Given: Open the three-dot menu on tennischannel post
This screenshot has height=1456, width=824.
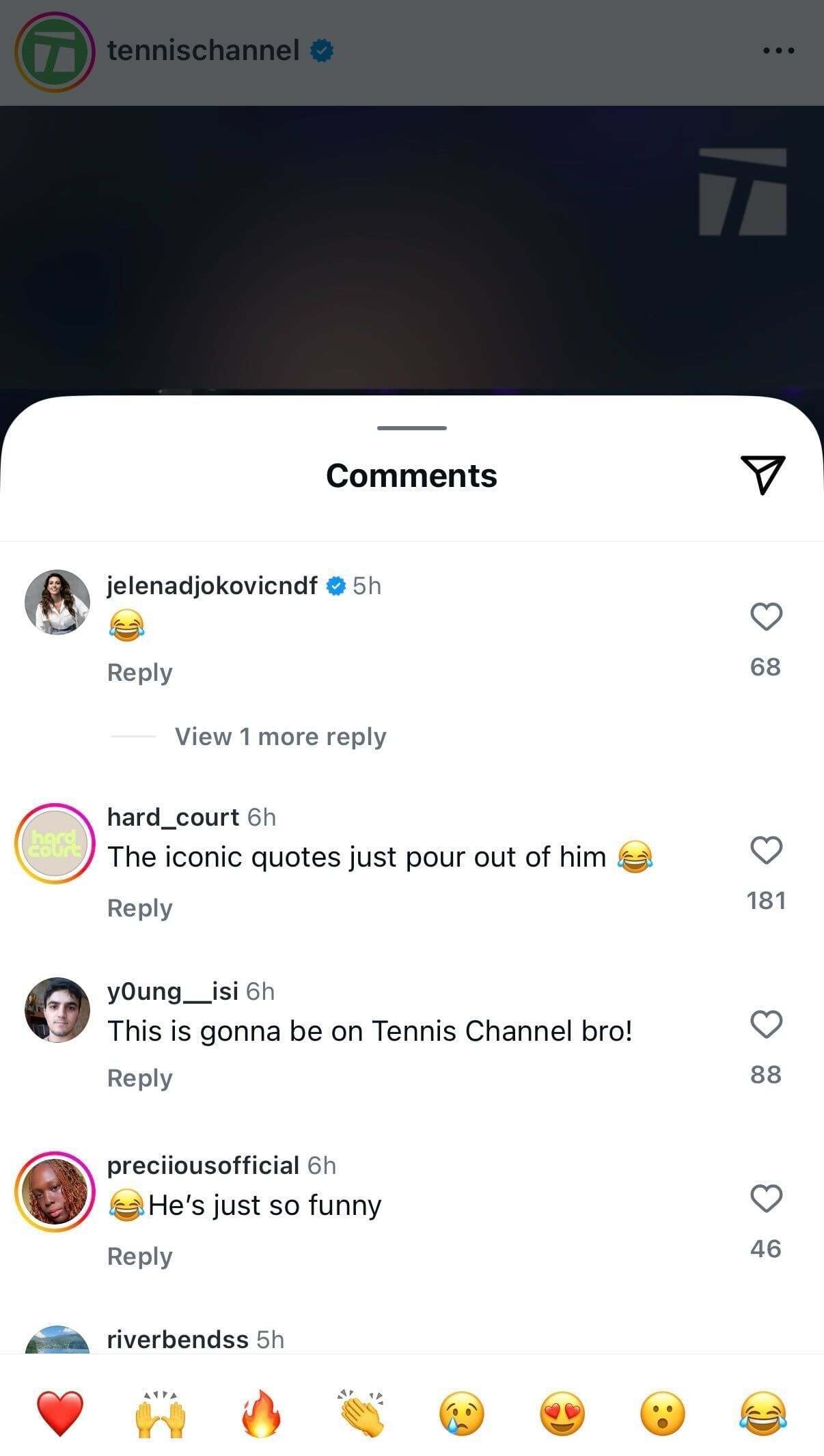Looking at the screenshot, I should (x=778, y=51).
